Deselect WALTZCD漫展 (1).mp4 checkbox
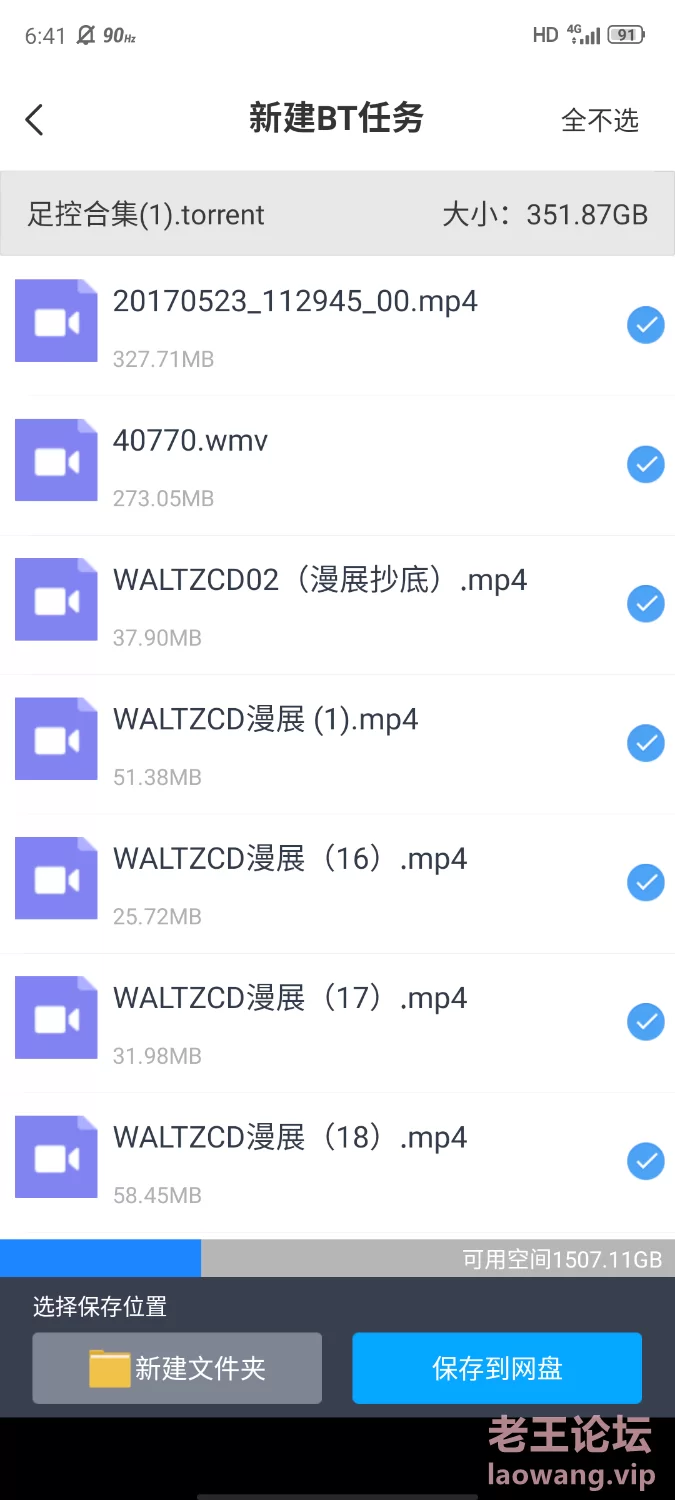 click(646, 743)
